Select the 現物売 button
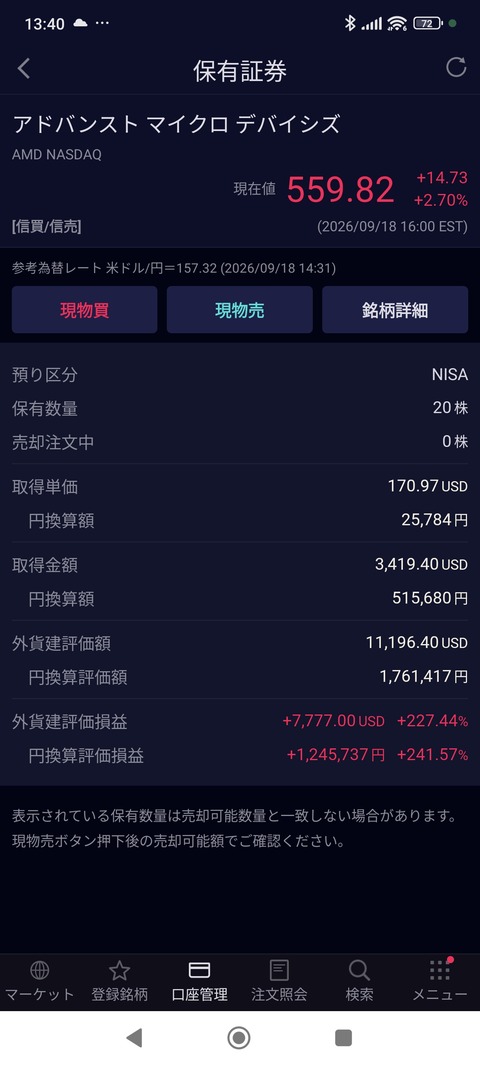 pos(240,310)
